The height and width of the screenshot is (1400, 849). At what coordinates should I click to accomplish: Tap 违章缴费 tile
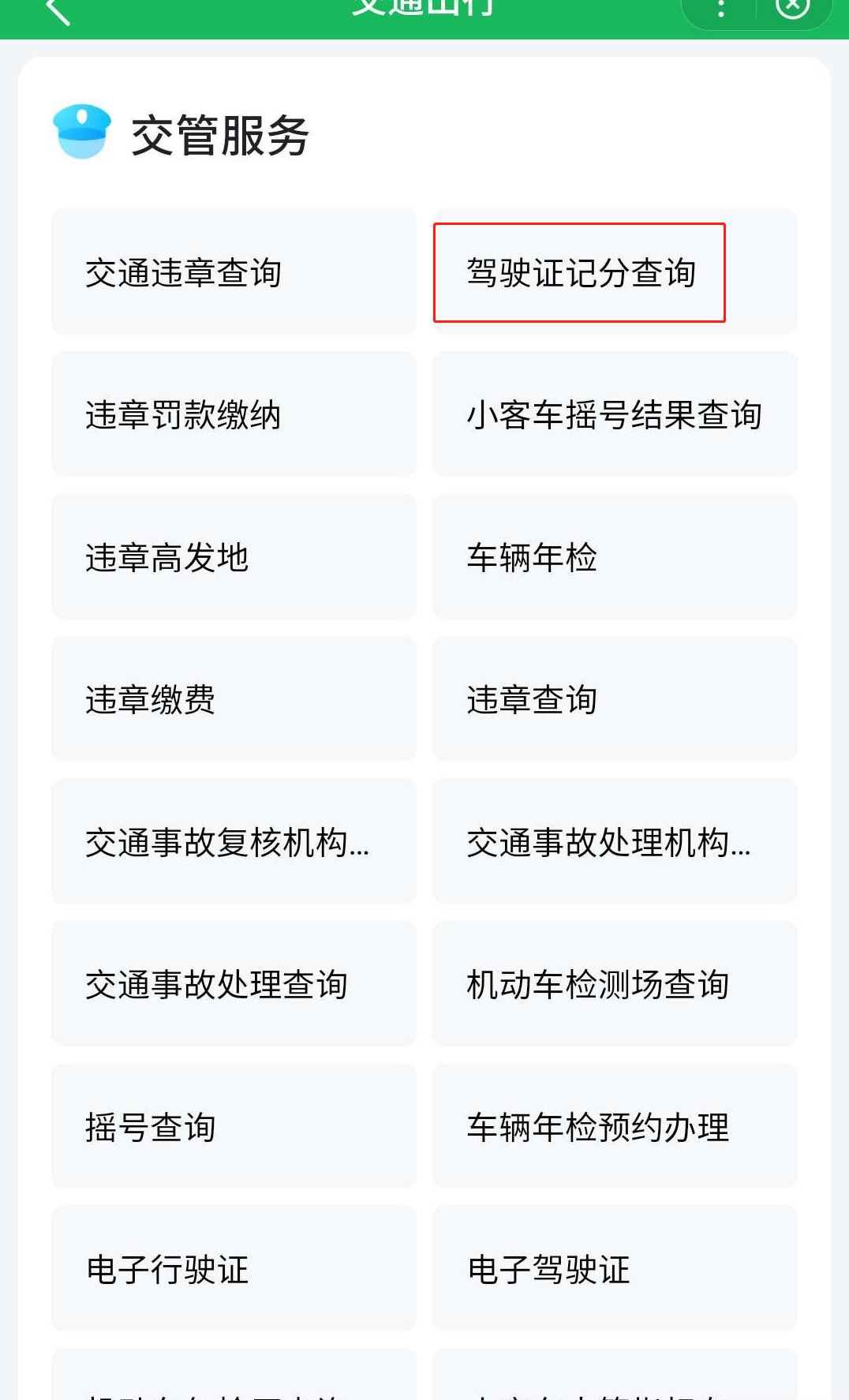[x=233, y=699]
